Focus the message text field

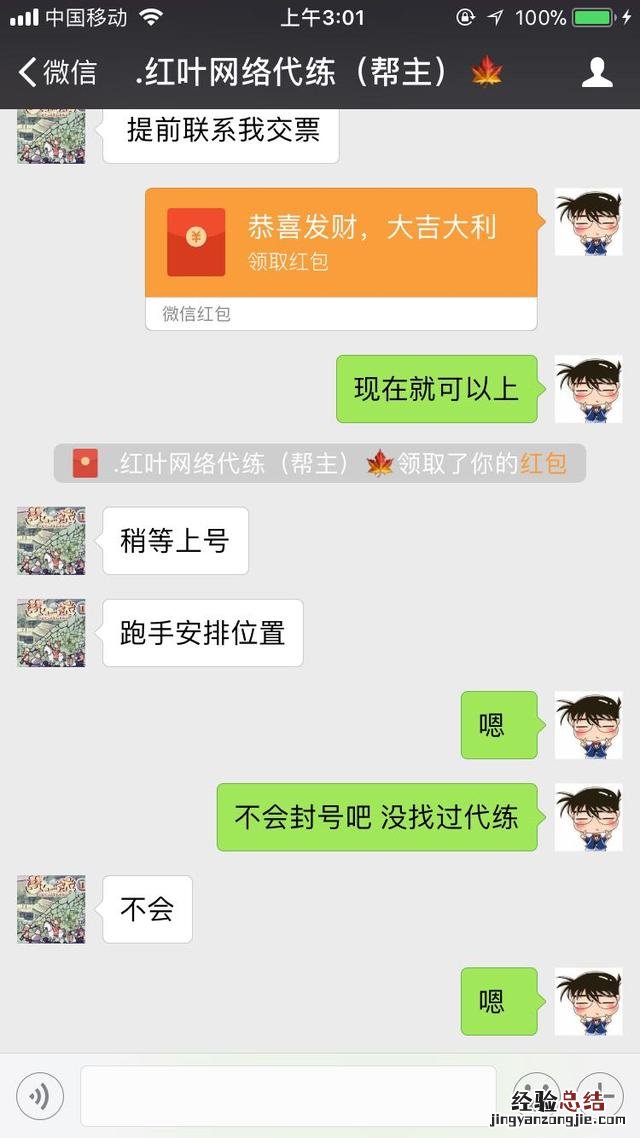tap(288, 1096)
